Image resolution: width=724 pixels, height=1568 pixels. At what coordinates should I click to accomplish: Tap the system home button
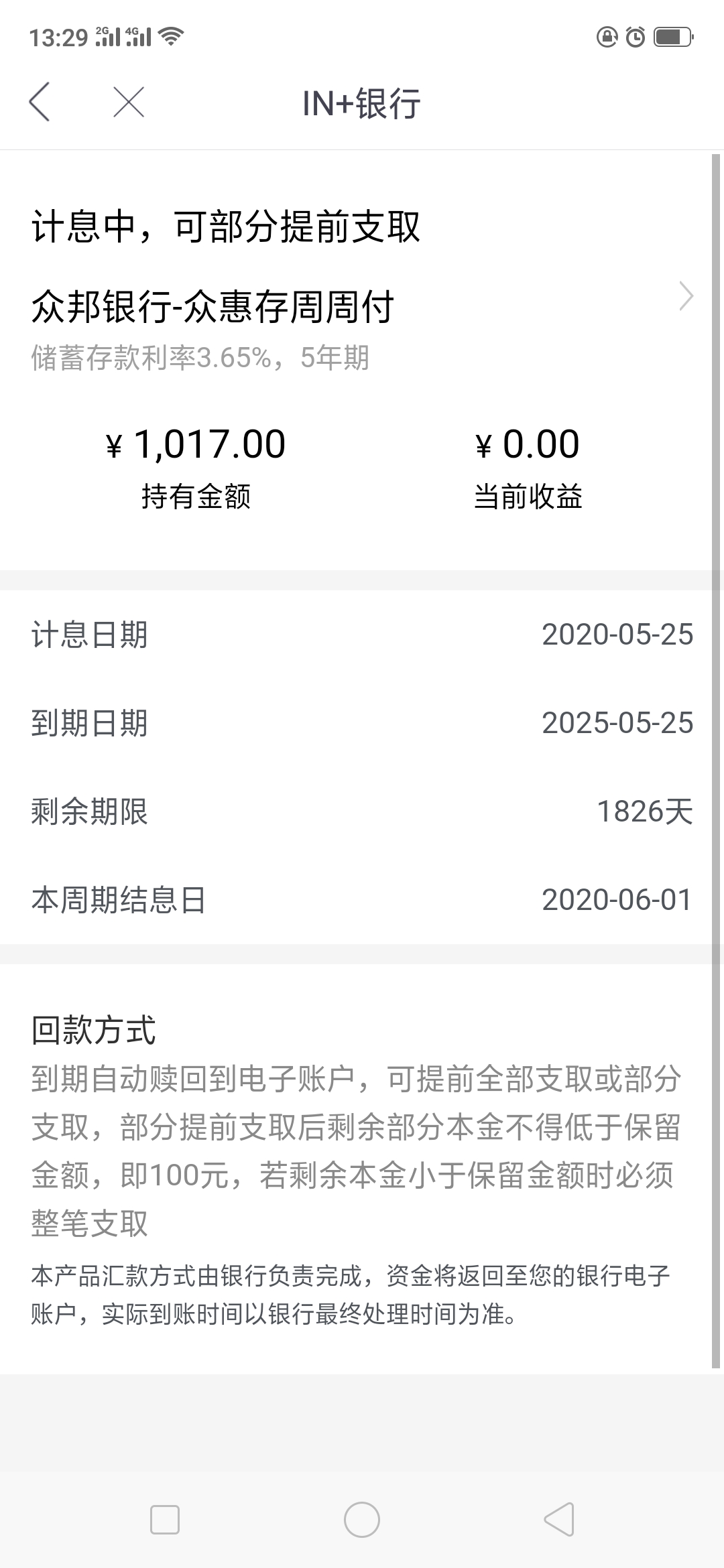(362, 1519)
